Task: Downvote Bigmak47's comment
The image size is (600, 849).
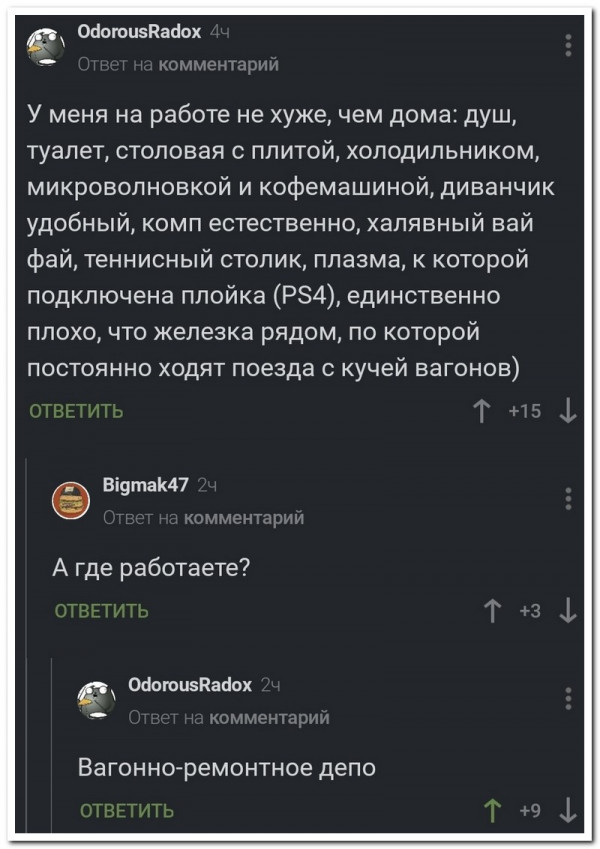Action: point(567,611)
